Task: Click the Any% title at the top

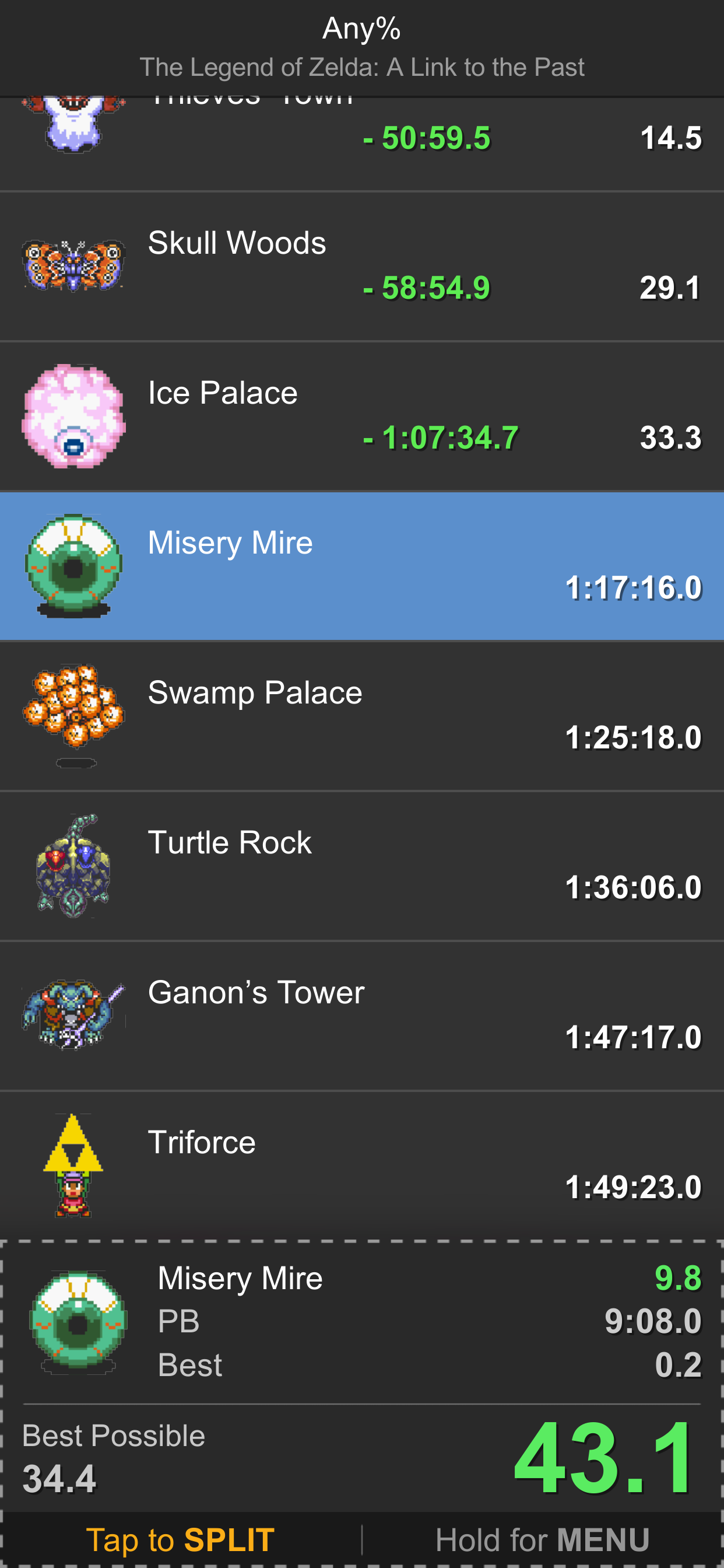Action: (361, 27)
